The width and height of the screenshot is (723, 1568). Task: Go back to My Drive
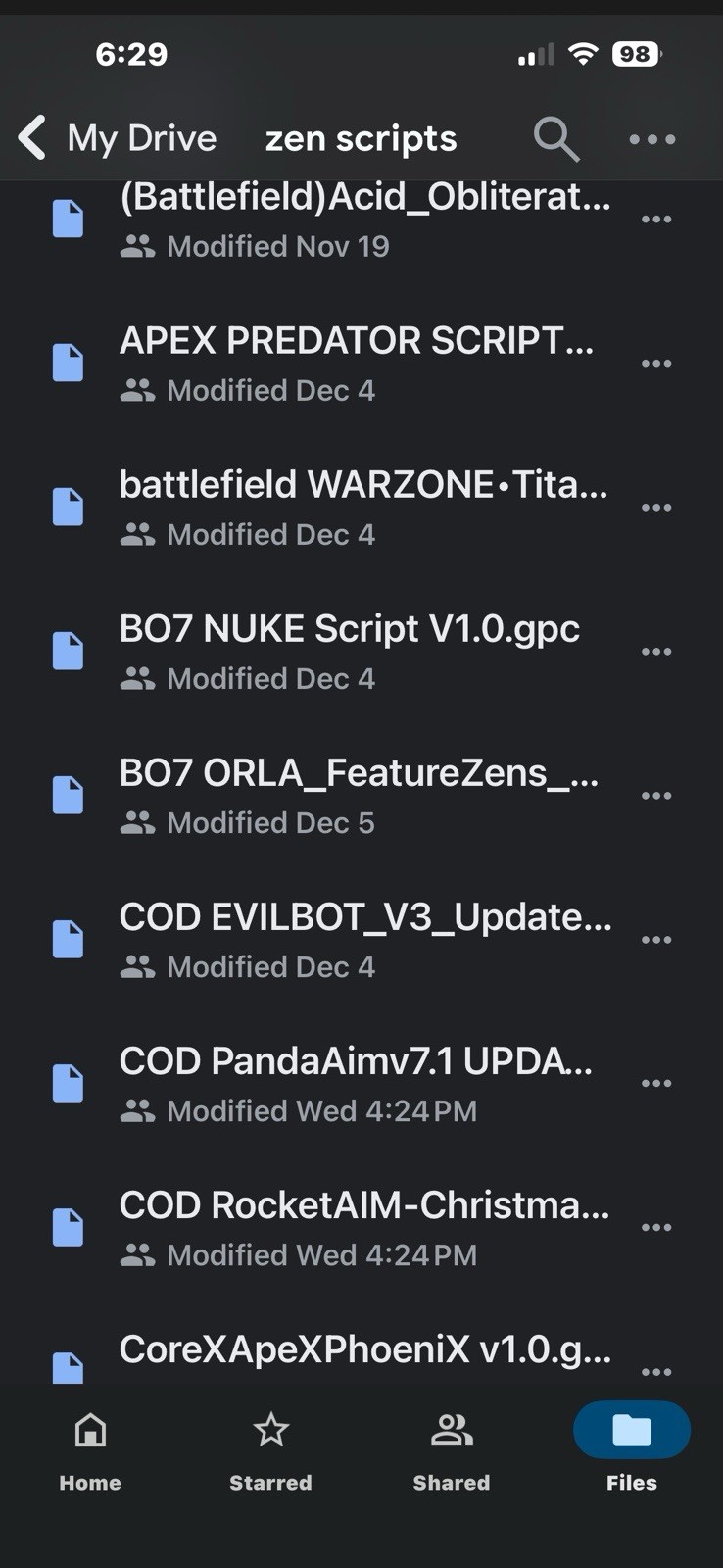116,138
